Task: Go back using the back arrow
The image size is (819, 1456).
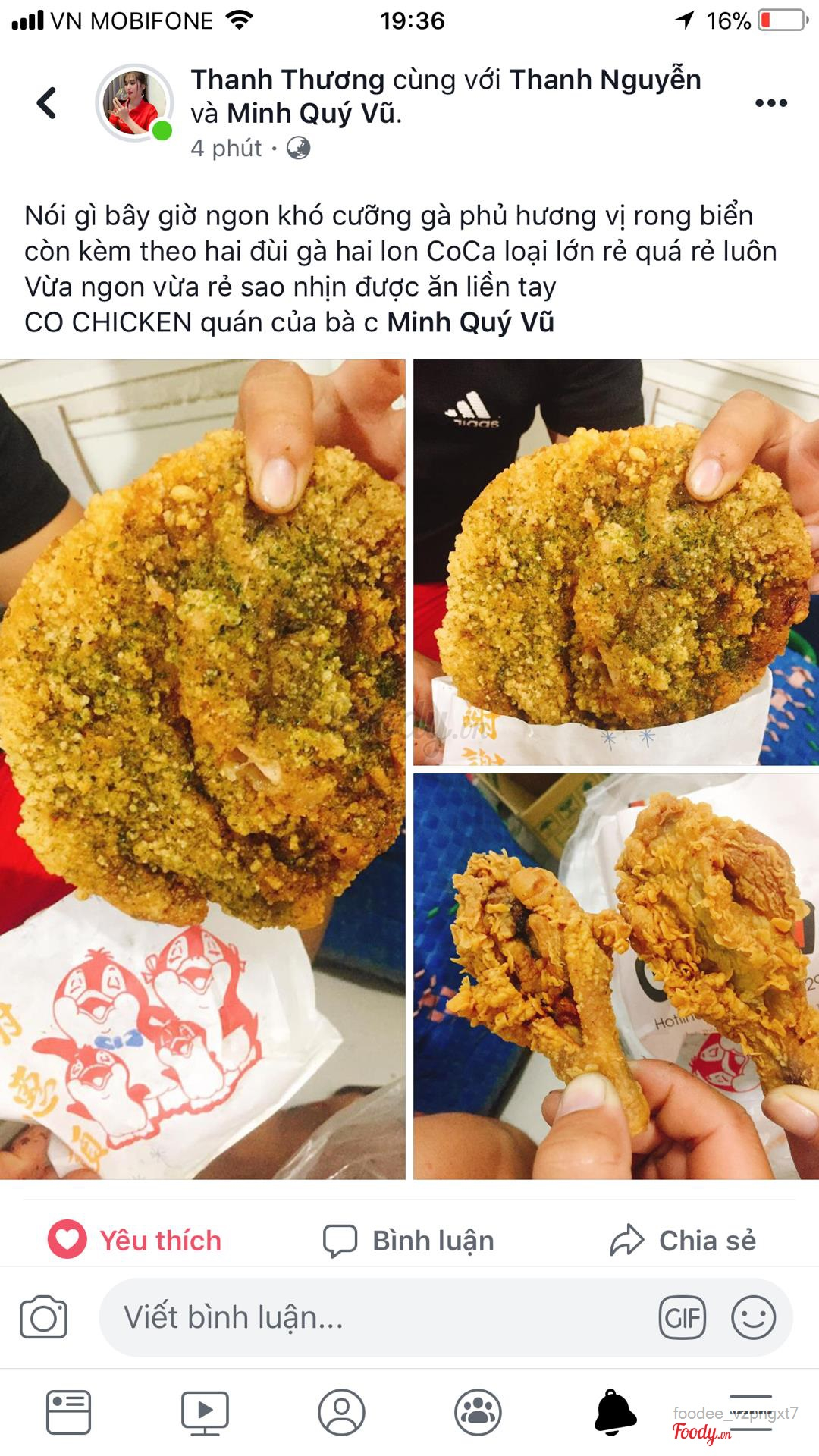Action: click(47, 103)
